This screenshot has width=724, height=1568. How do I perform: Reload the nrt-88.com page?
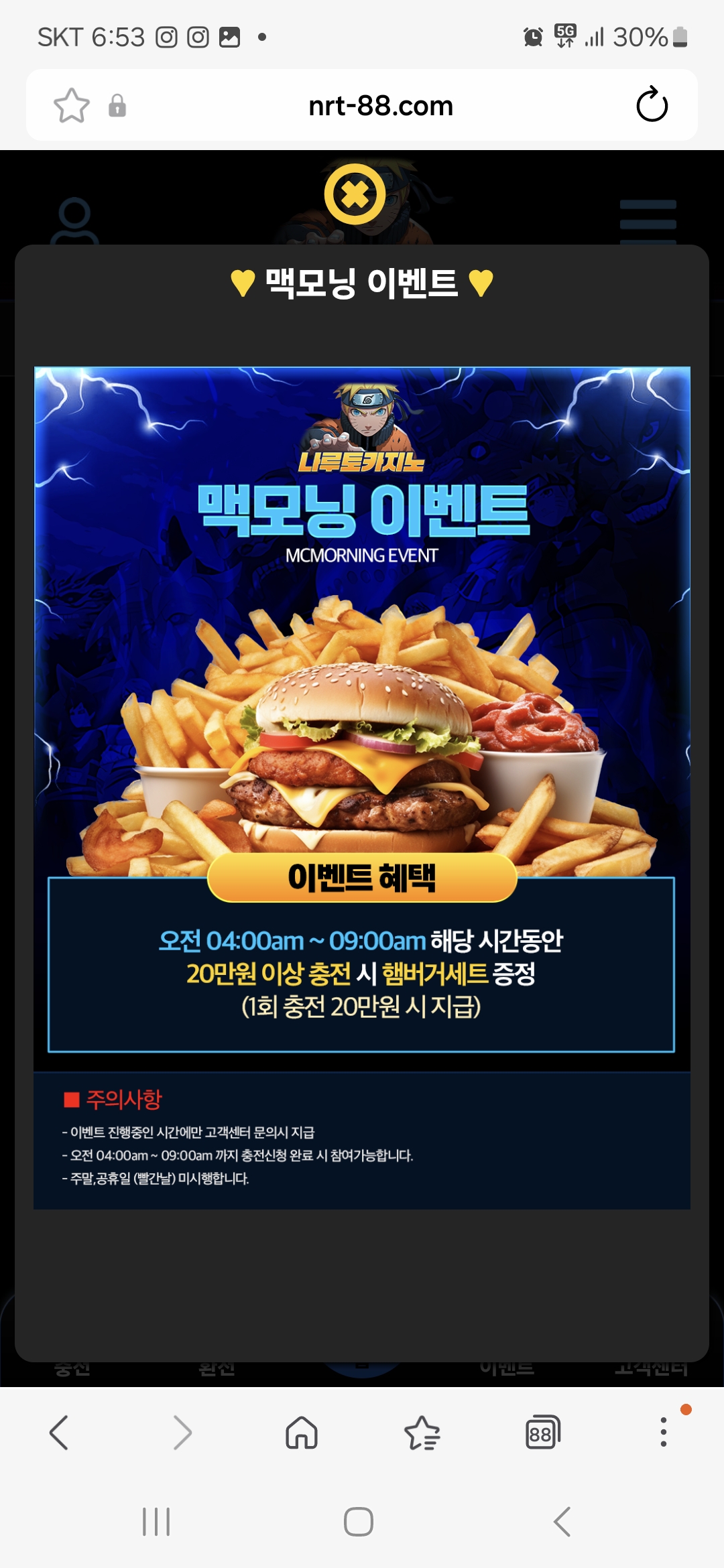click(x=652, y=105)
